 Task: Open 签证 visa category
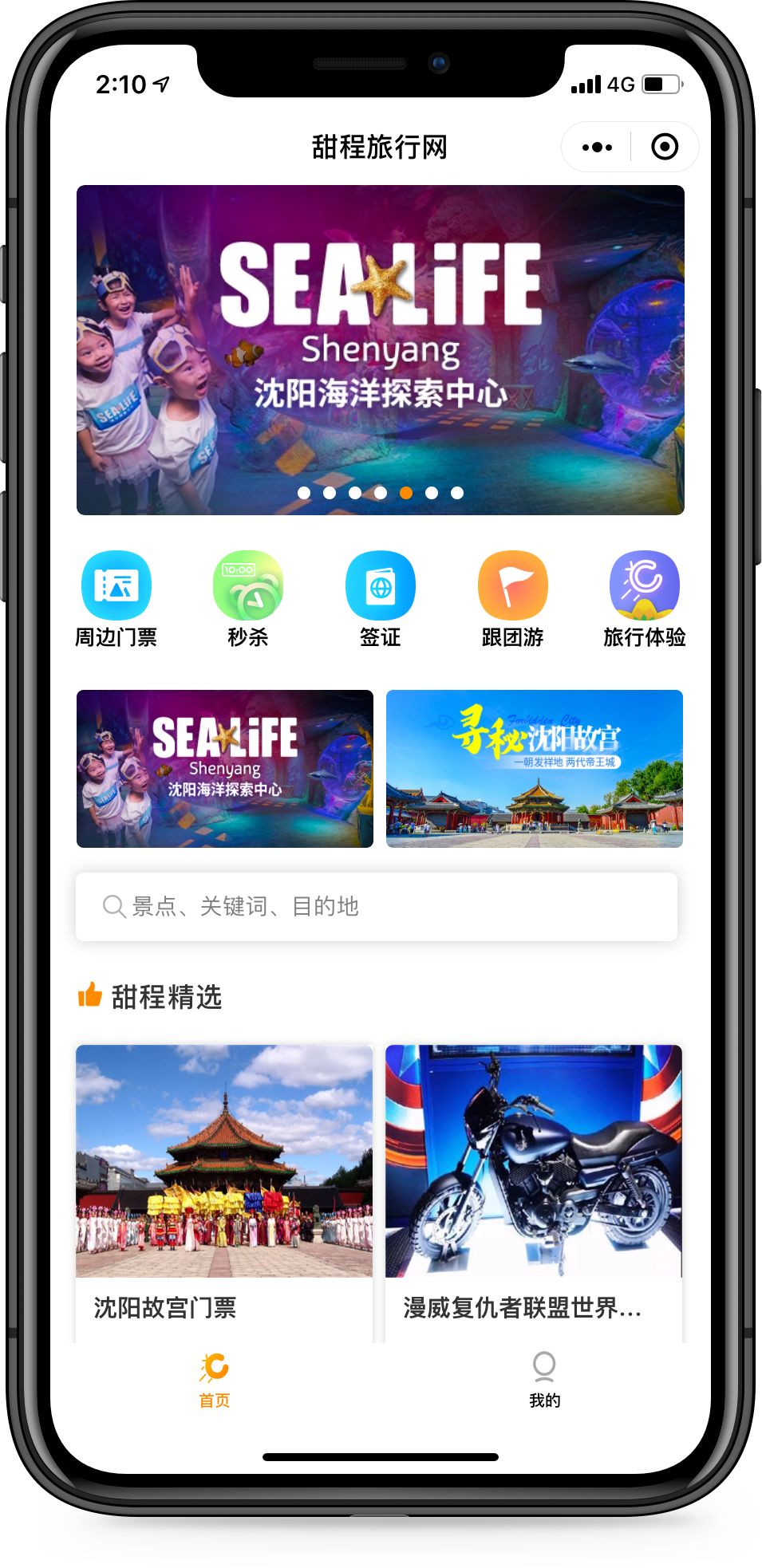(381, 599)
